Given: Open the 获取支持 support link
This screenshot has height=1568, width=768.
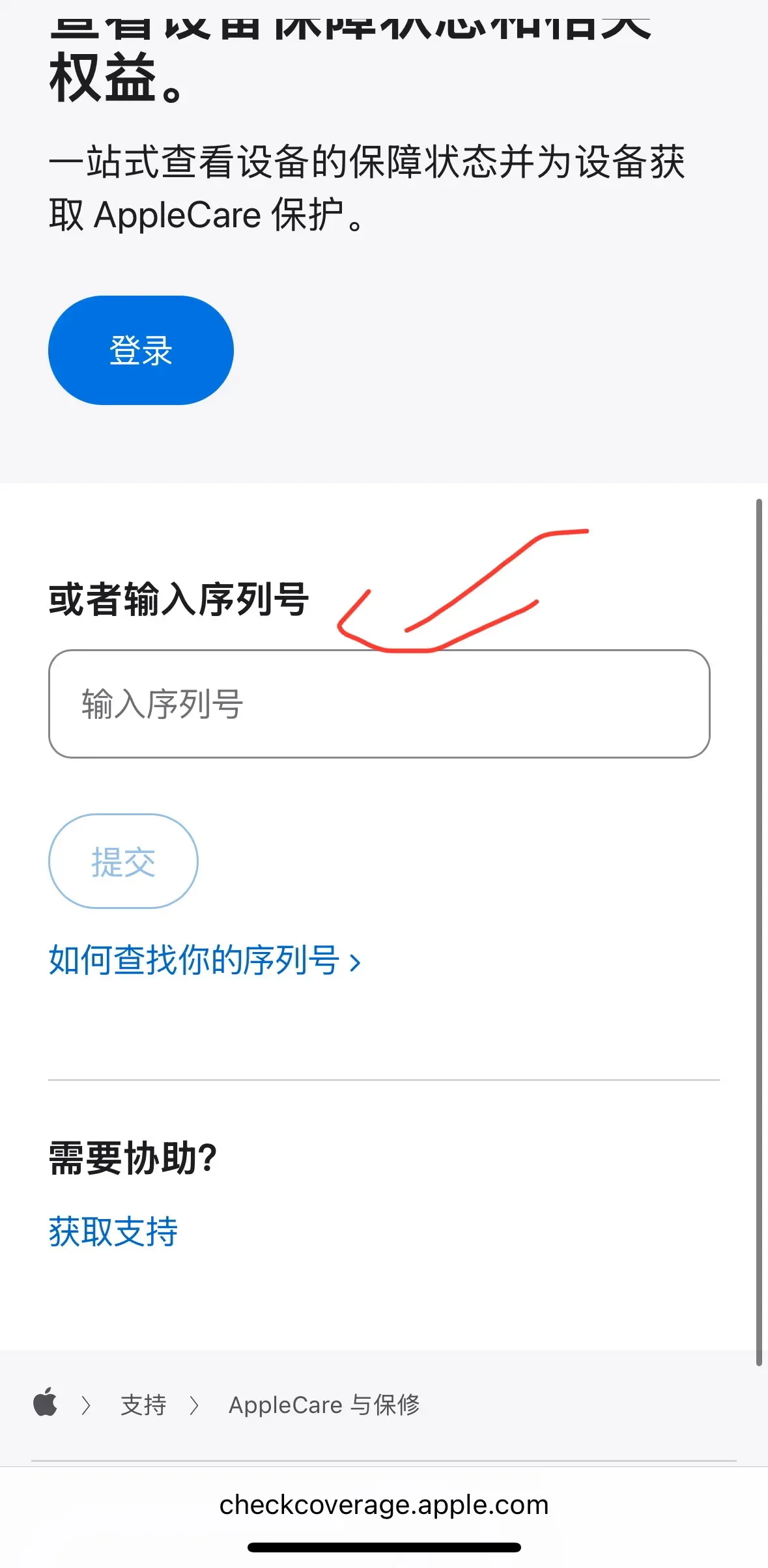Looking at the screenshot, I should tap(112, 1231).
